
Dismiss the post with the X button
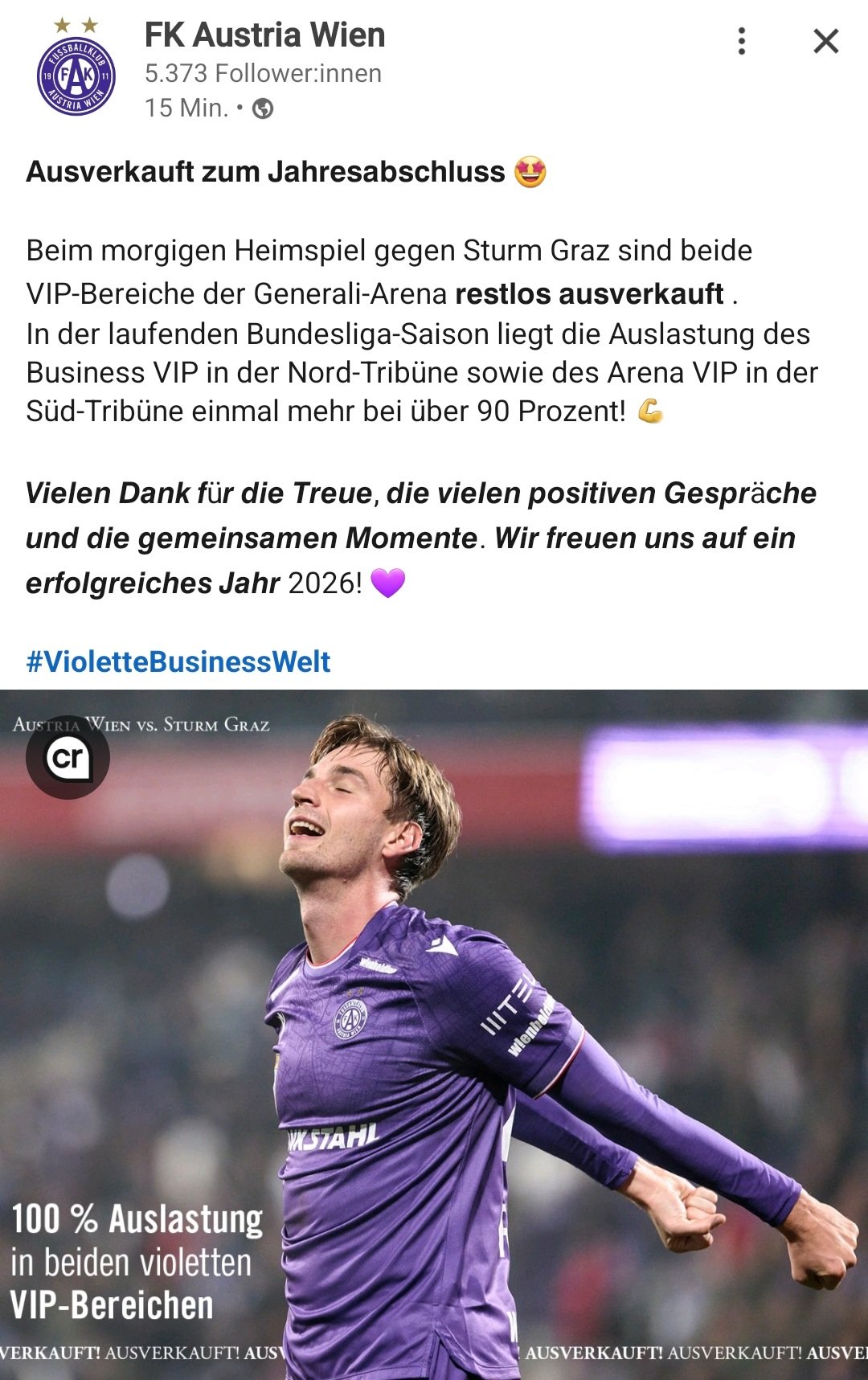[825, 41]
